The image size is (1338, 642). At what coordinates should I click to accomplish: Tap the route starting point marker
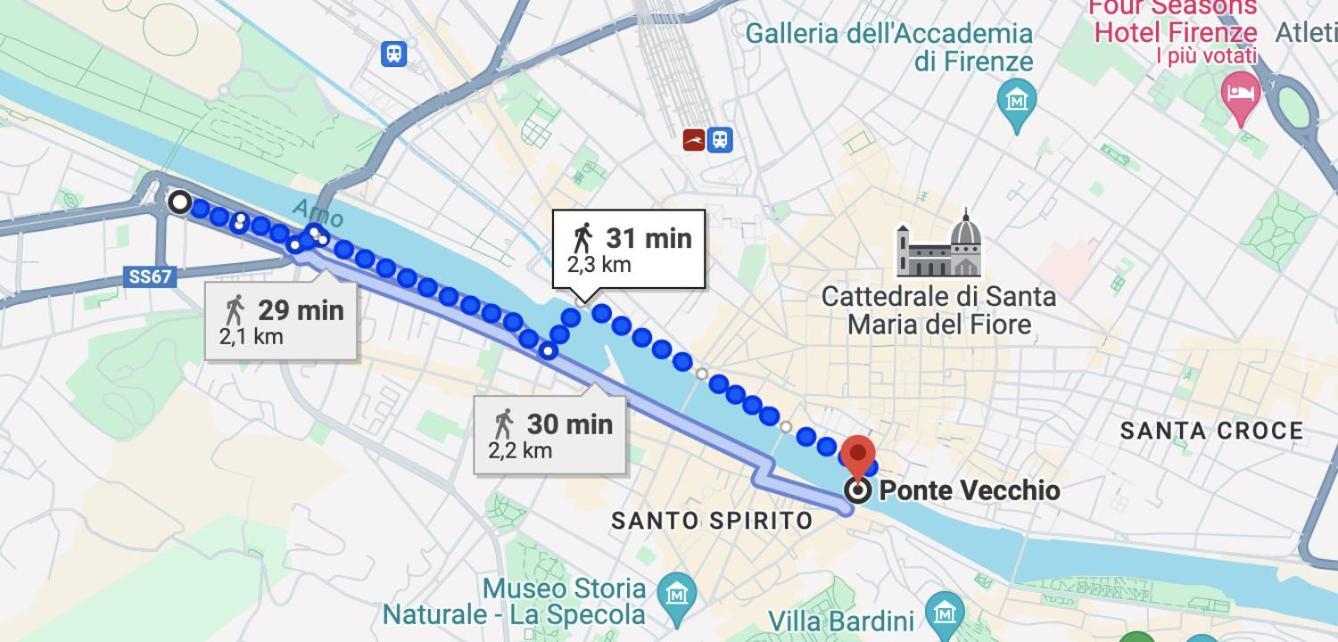point(179,203)
